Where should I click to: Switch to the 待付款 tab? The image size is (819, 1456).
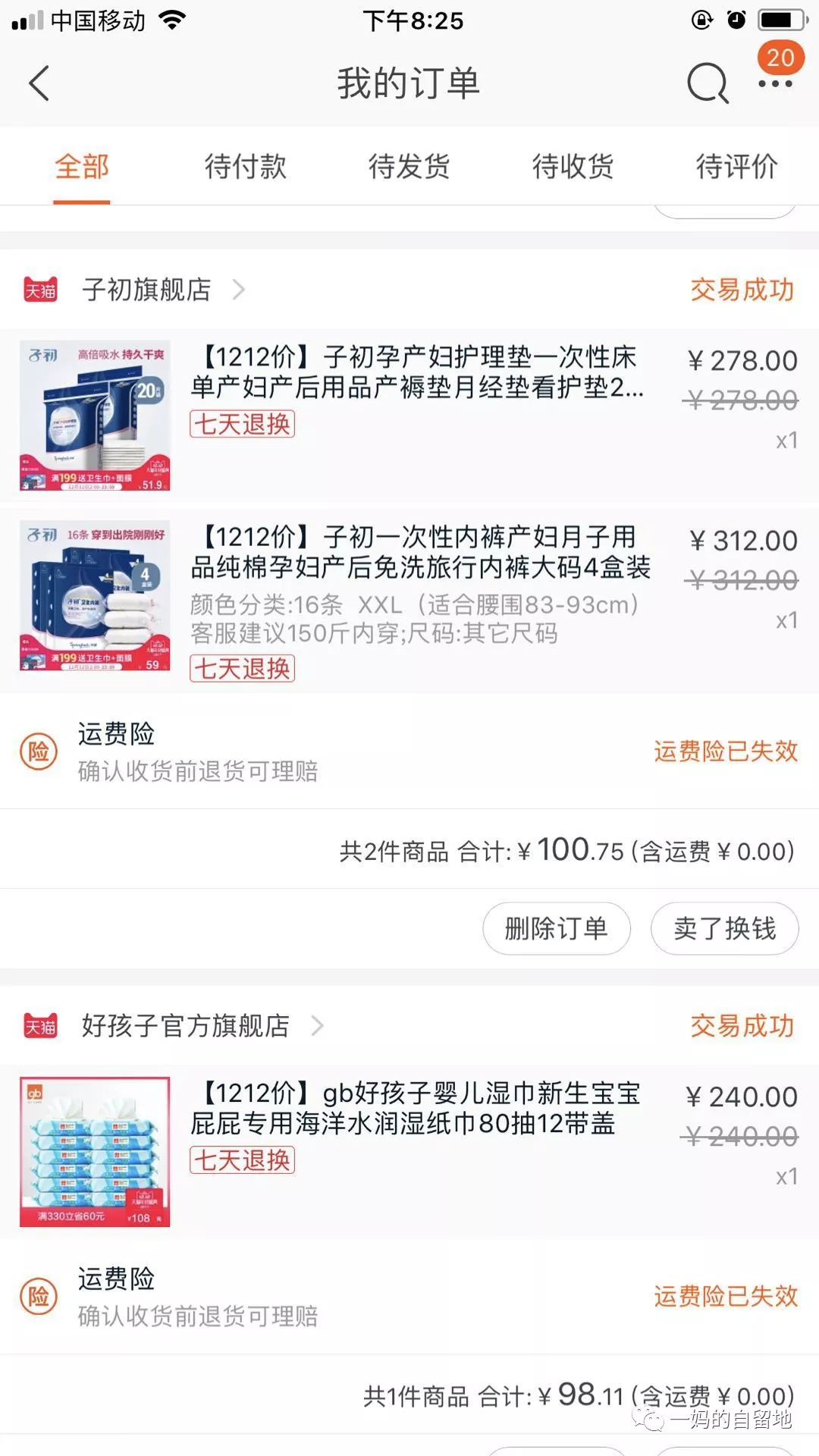point(244,167)
